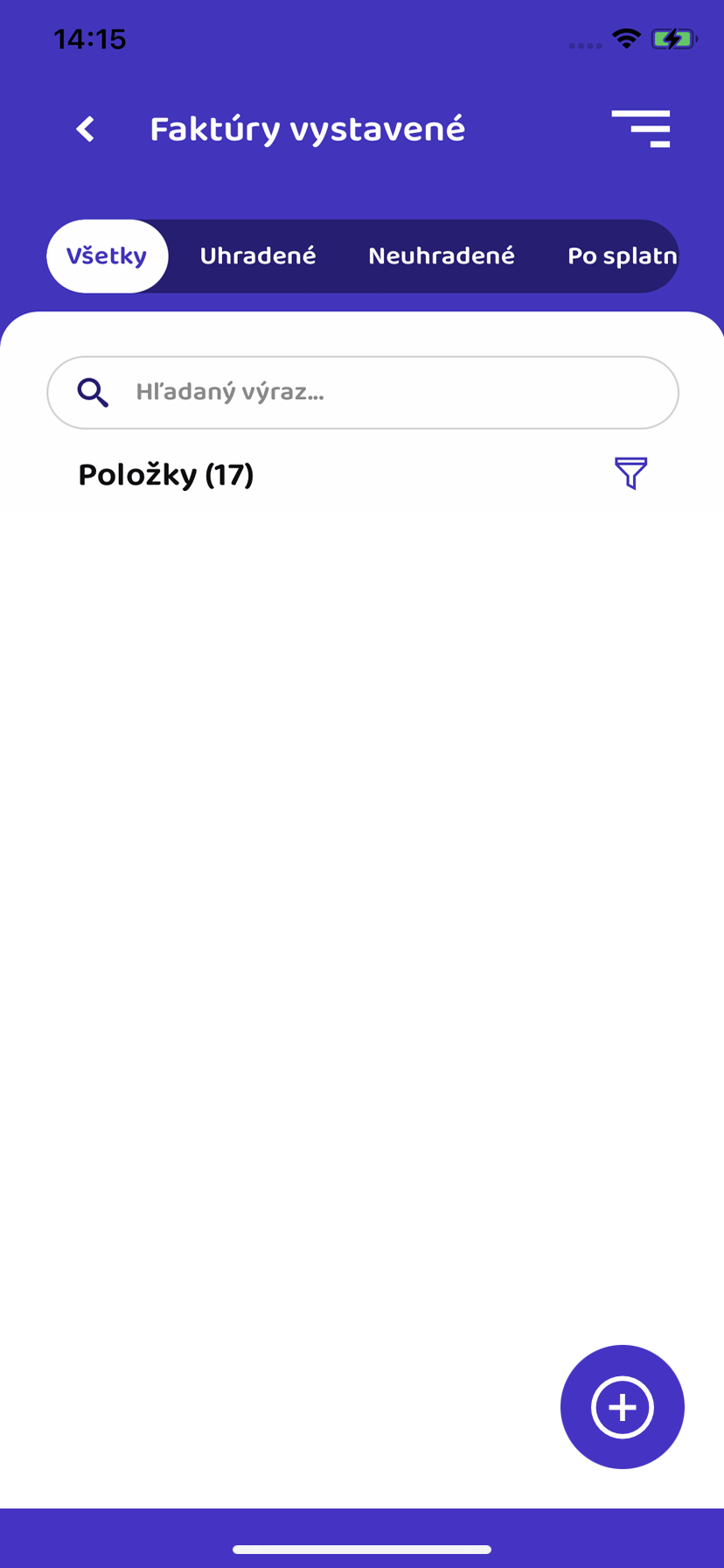Switch to the Neuhradené tab
The height and width of the screenshot is (1568, 724).
click(x=442, y=255)
